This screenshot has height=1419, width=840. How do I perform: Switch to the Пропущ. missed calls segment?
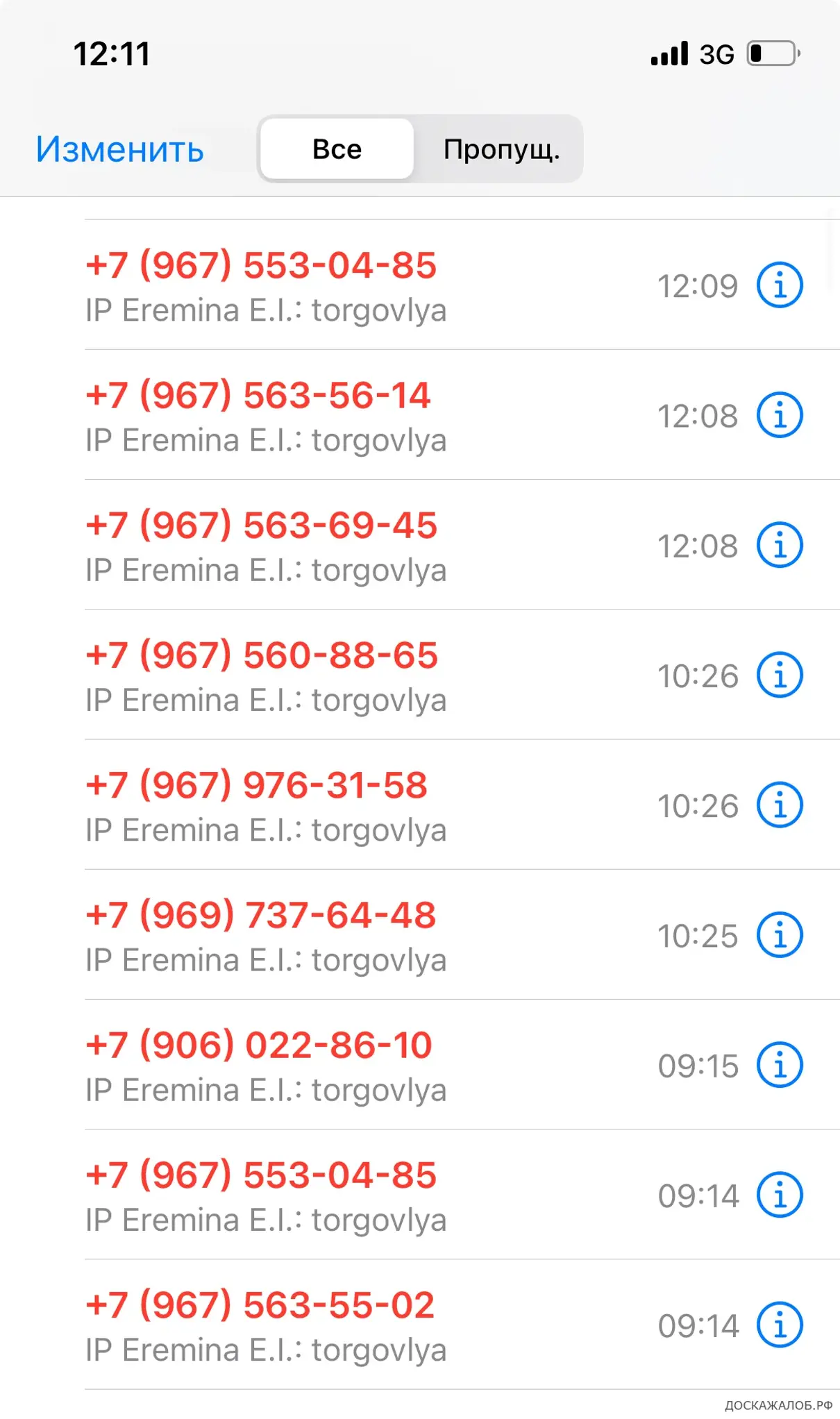click(x=501, y=149)
